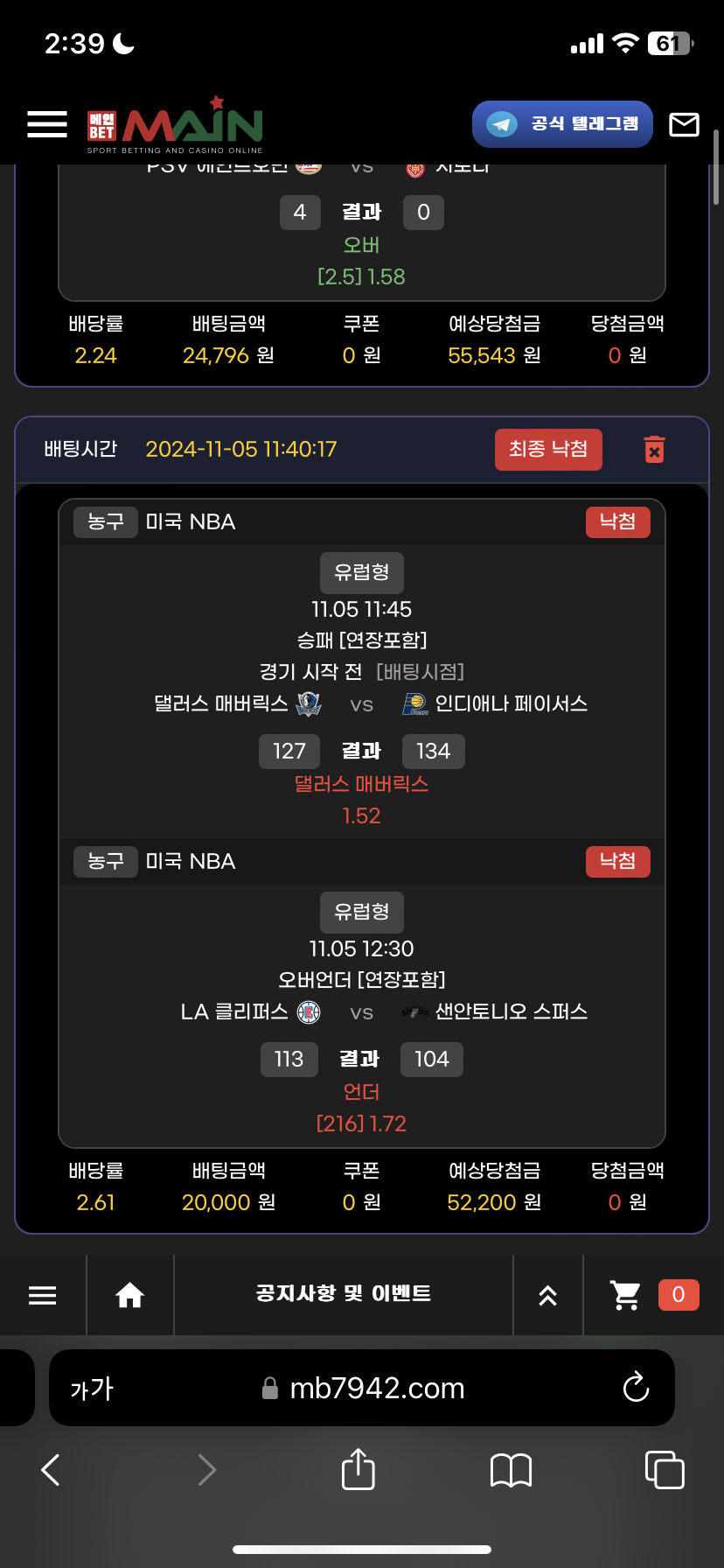724x1568 pixels.
Task: Reload the page in Safari
Action: [636, 1388]
